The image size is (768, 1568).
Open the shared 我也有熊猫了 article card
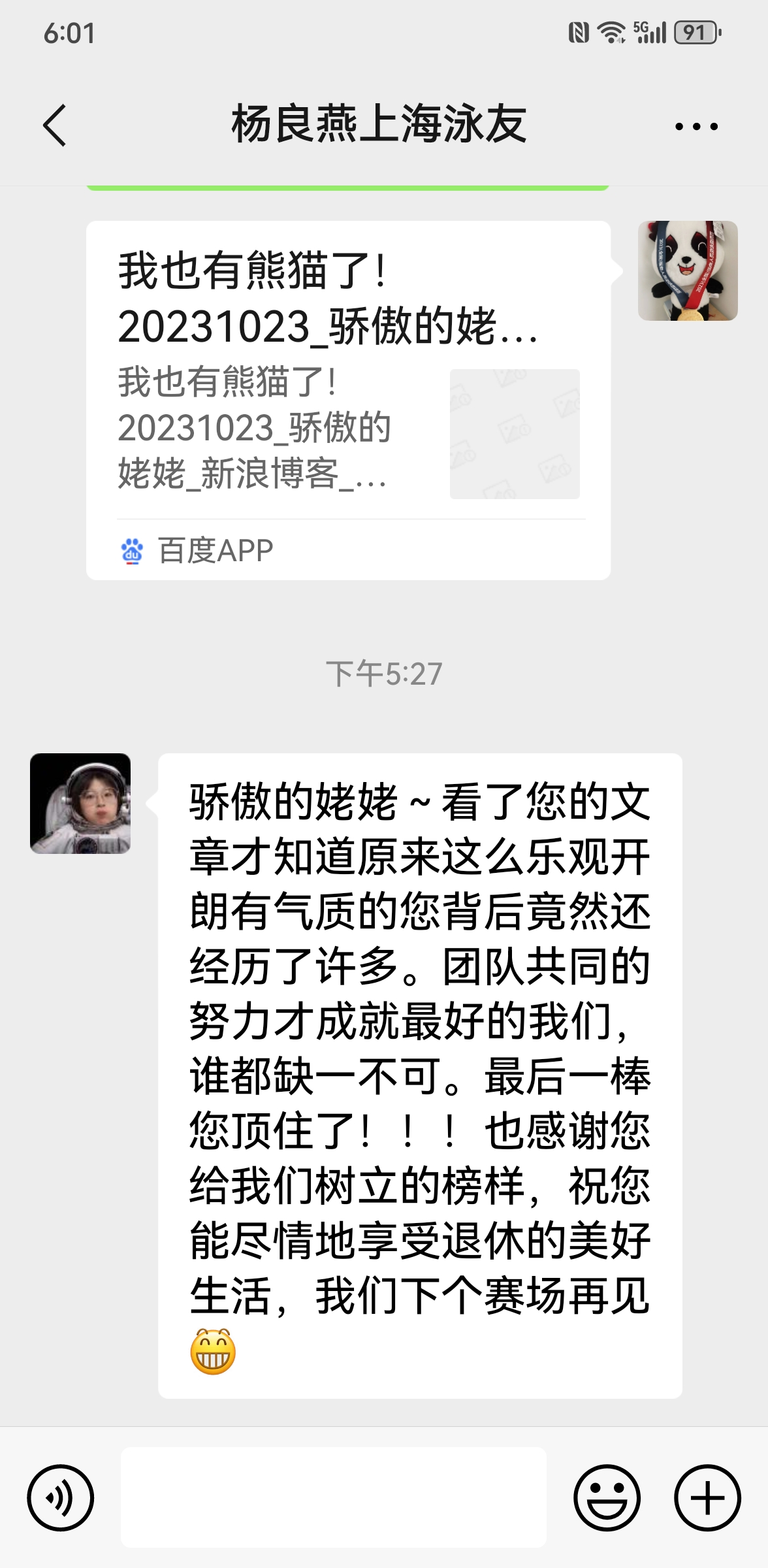[348, 399]
